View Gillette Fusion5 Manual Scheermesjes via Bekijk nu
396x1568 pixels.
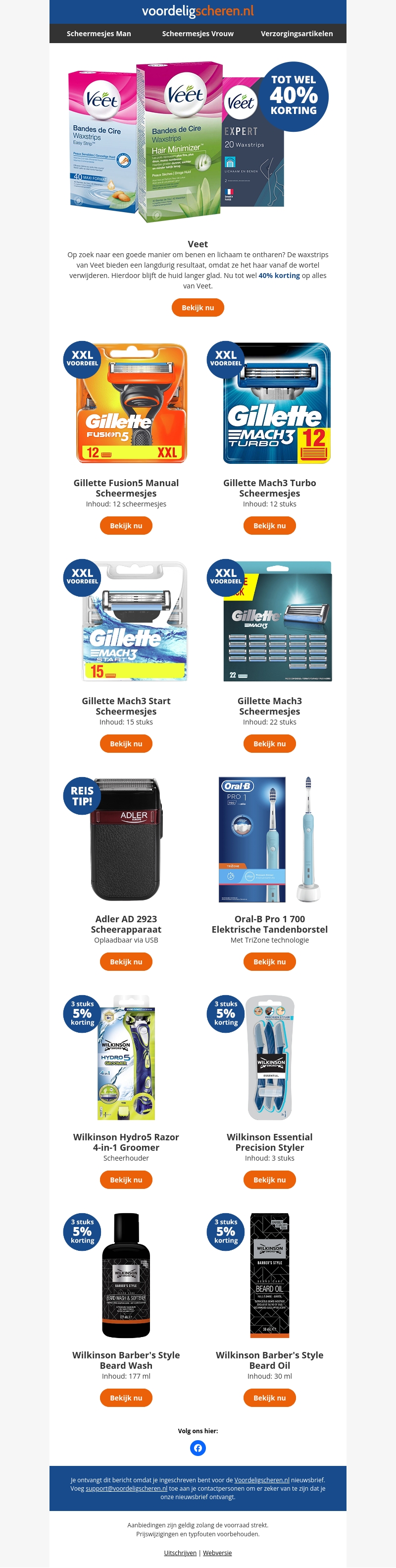point(126,525)
